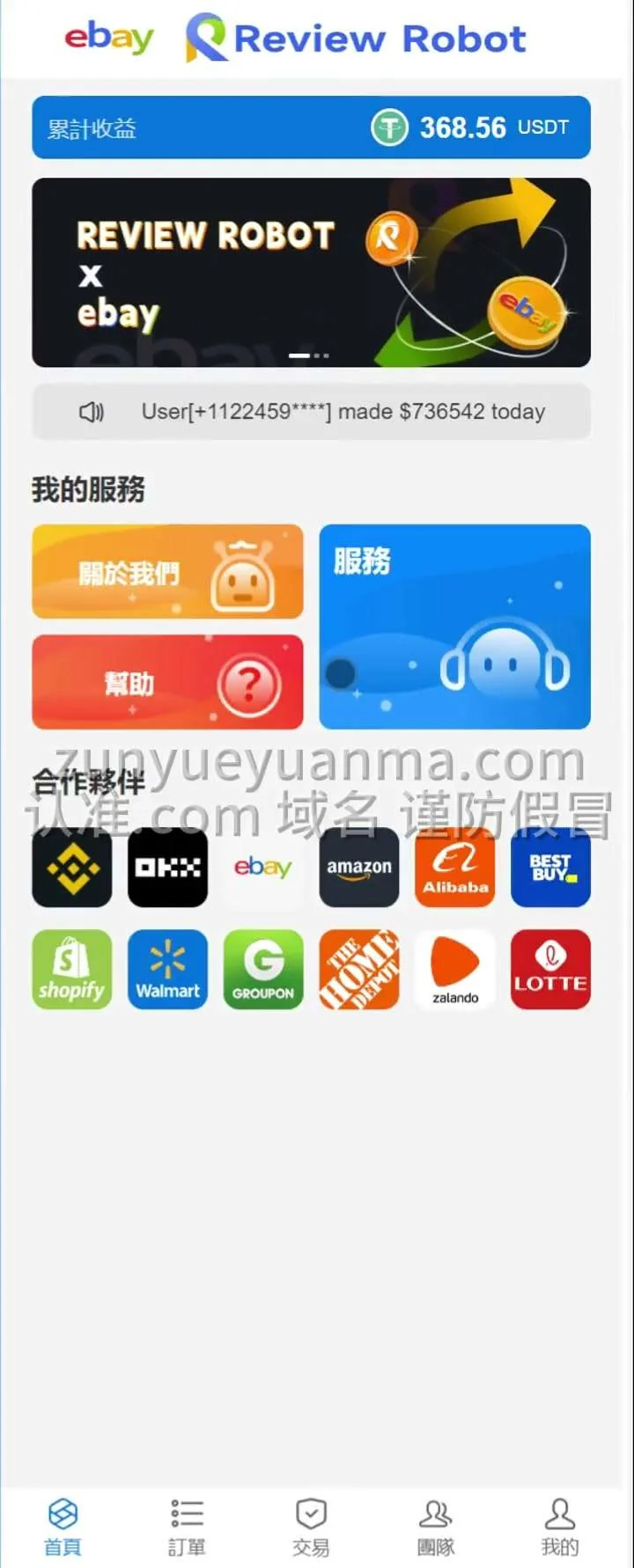This screenshot has height=1568, width=634.
Task: Switch to the 交易 tab
Action: (311, 1528)
